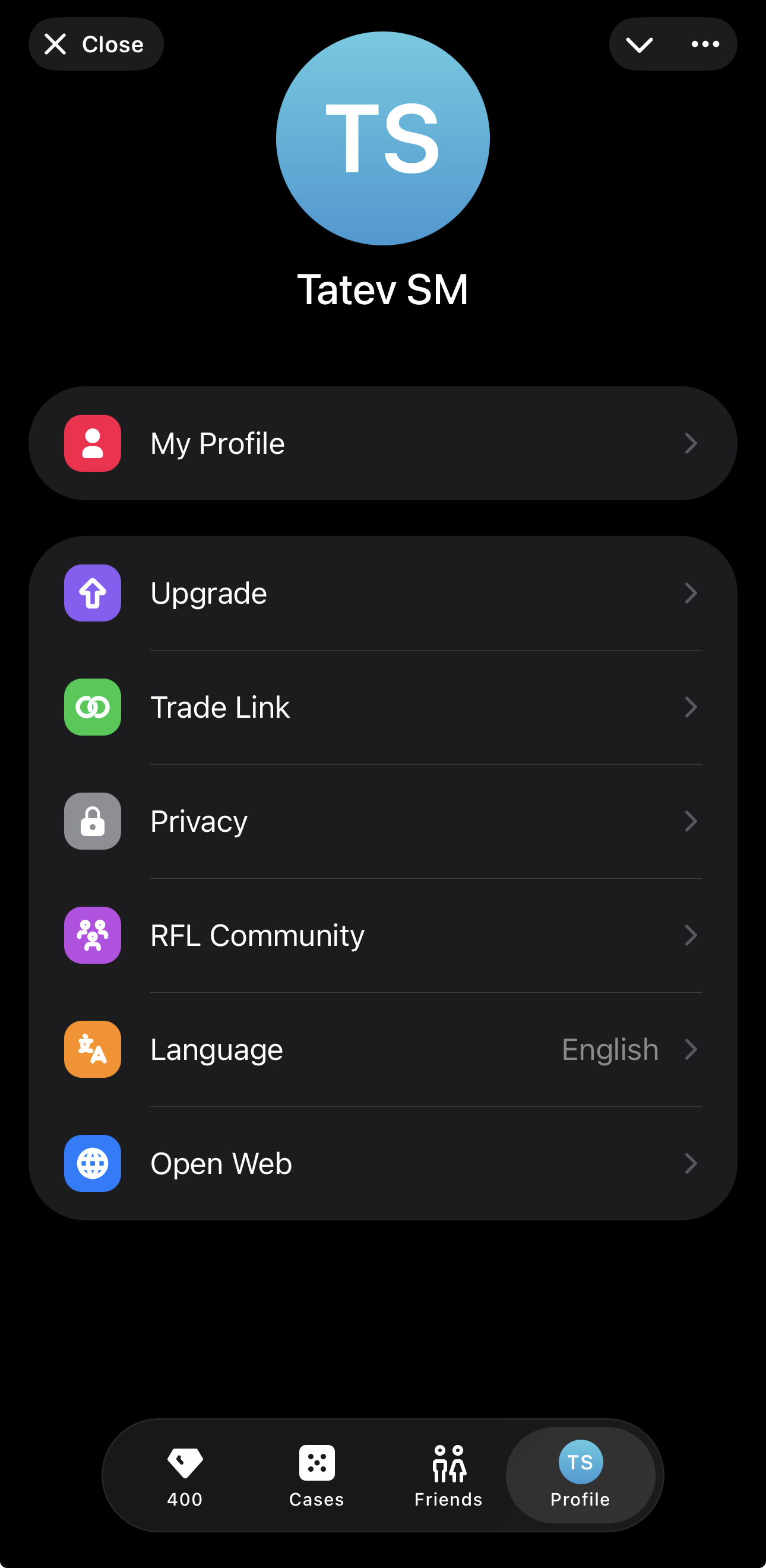Switch to the Profile tab

pos(580,1473)
